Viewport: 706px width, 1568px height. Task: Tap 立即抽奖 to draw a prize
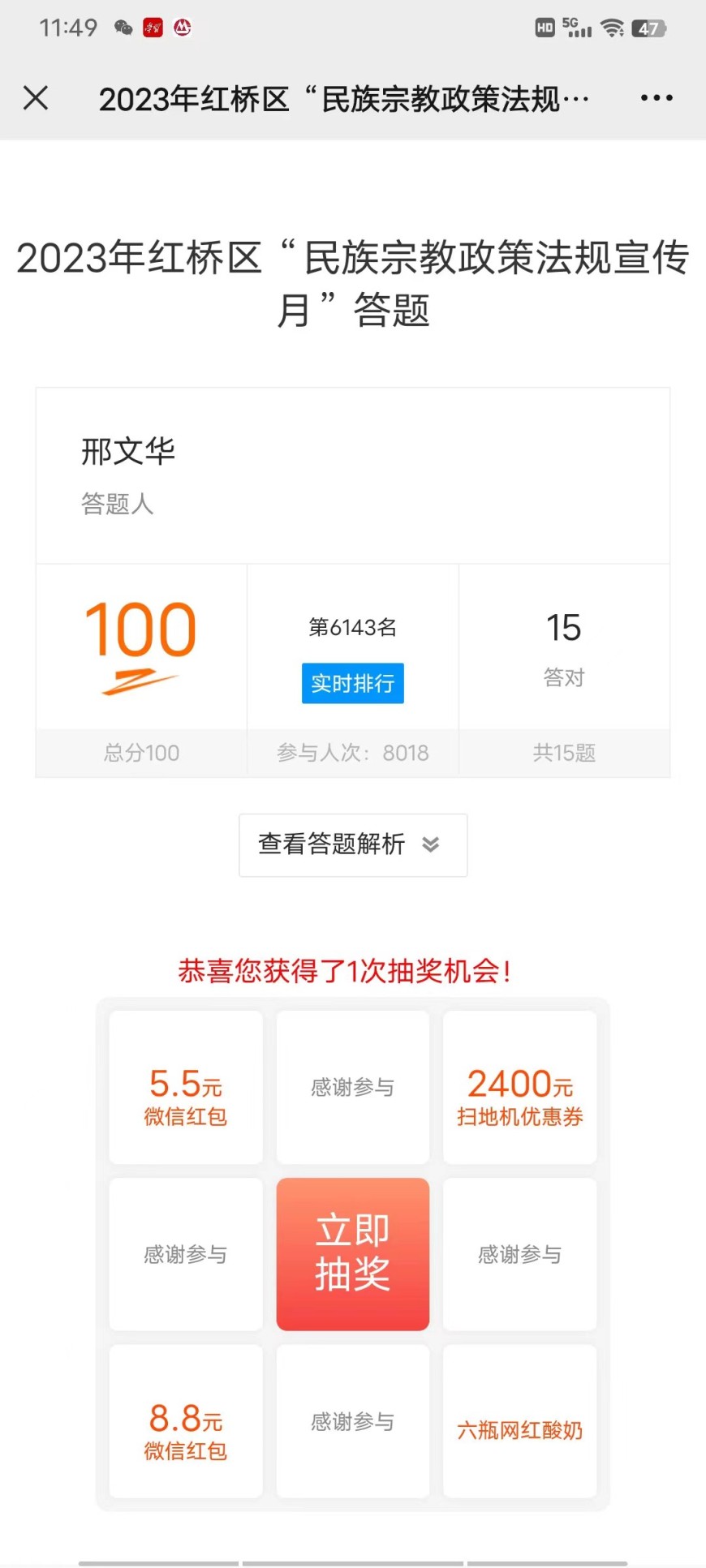(353, 1253)
